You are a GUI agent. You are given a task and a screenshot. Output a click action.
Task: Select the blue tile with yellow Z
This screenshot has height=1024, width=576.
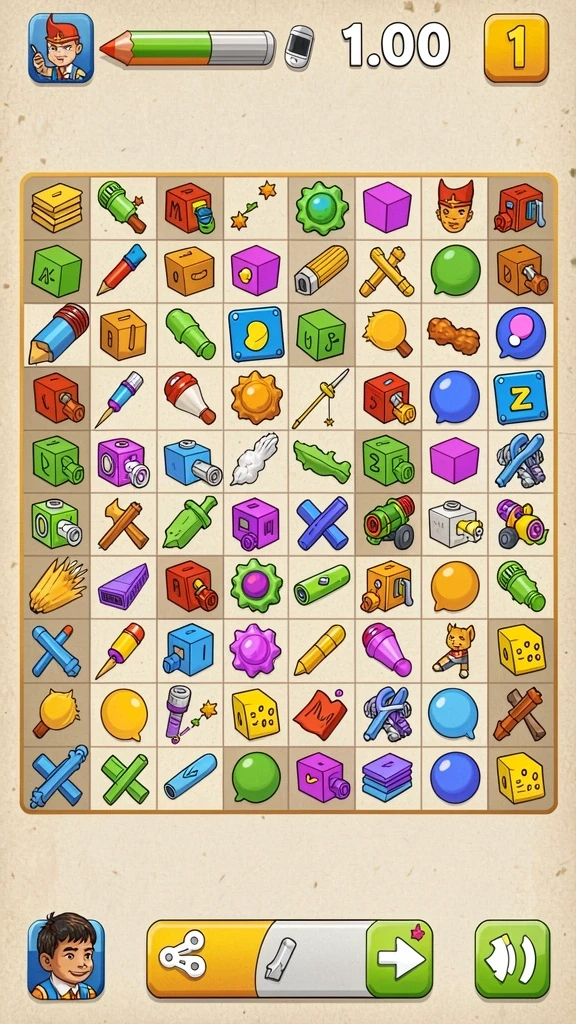tap(520, 397)
